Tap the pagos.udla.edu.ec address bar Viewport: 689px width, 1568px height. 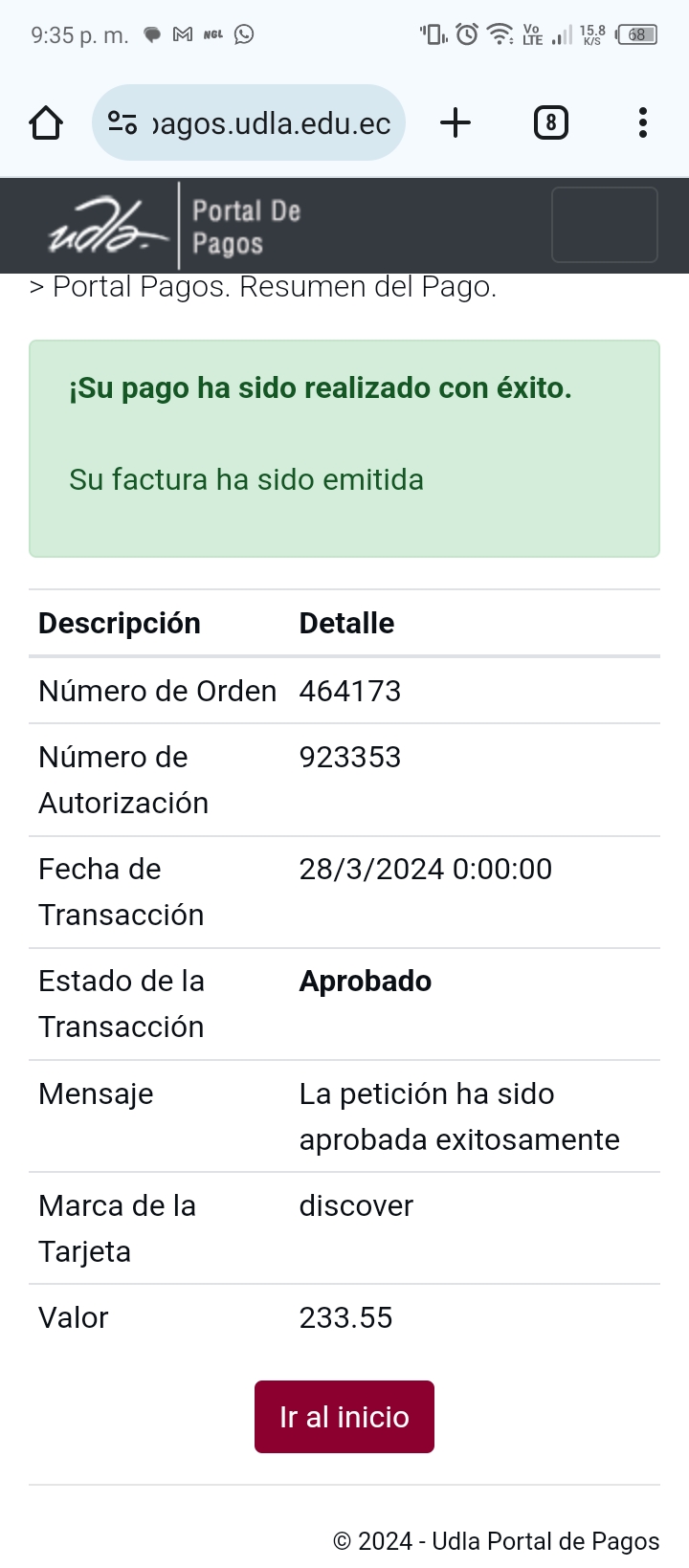coord(272,123)
